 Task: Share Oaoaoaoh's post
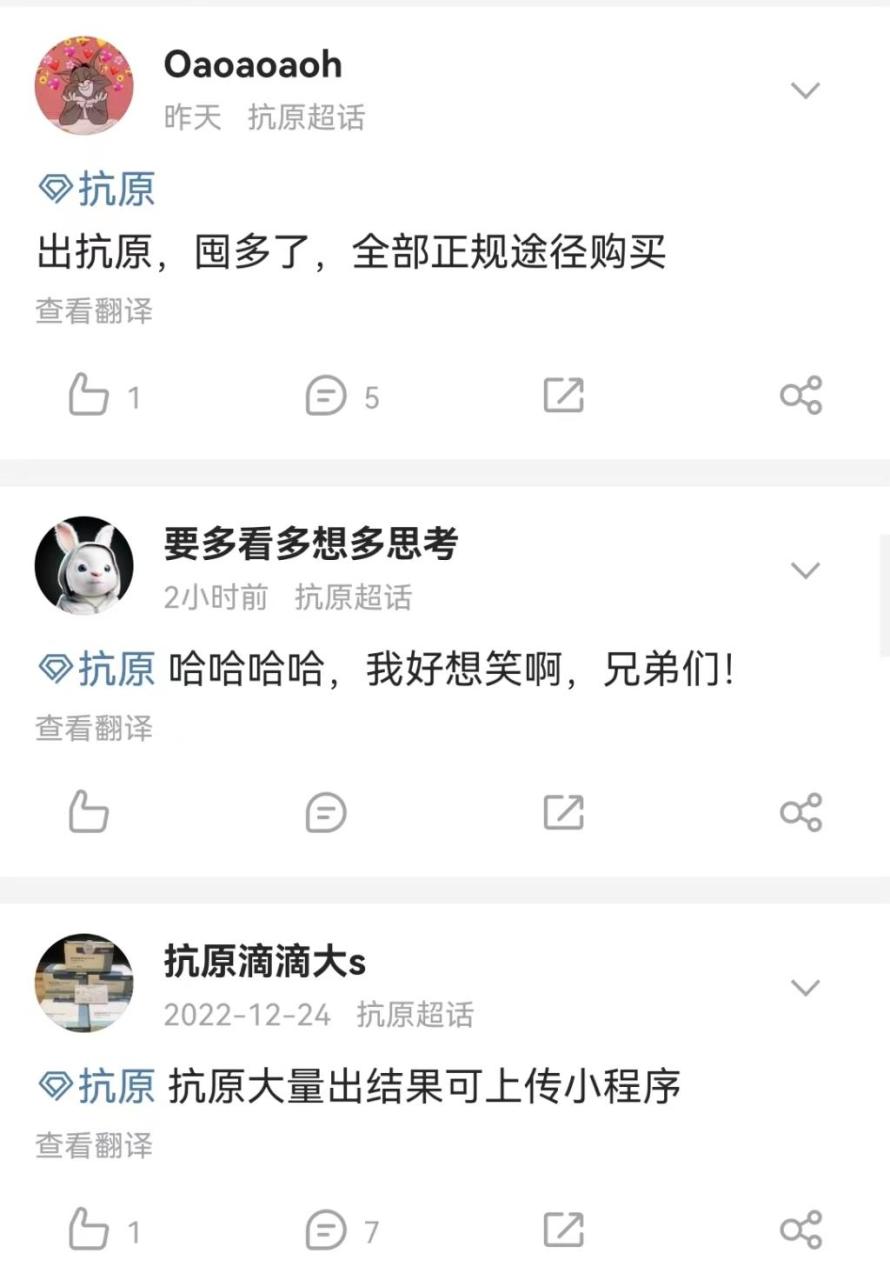point(801,396)
